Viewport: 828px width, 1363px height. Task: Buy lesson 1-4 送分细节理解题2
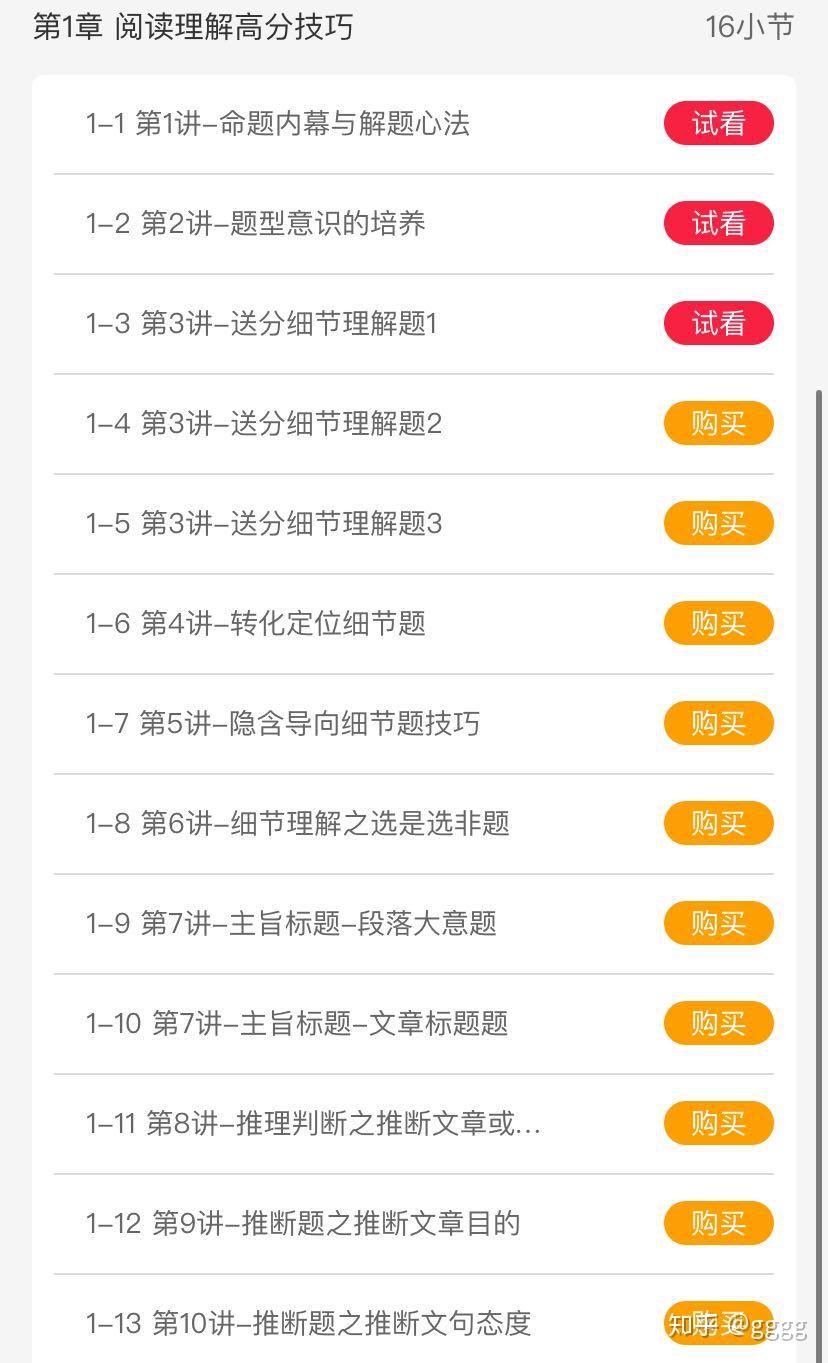pyautogui.click(x=718, y=424)
